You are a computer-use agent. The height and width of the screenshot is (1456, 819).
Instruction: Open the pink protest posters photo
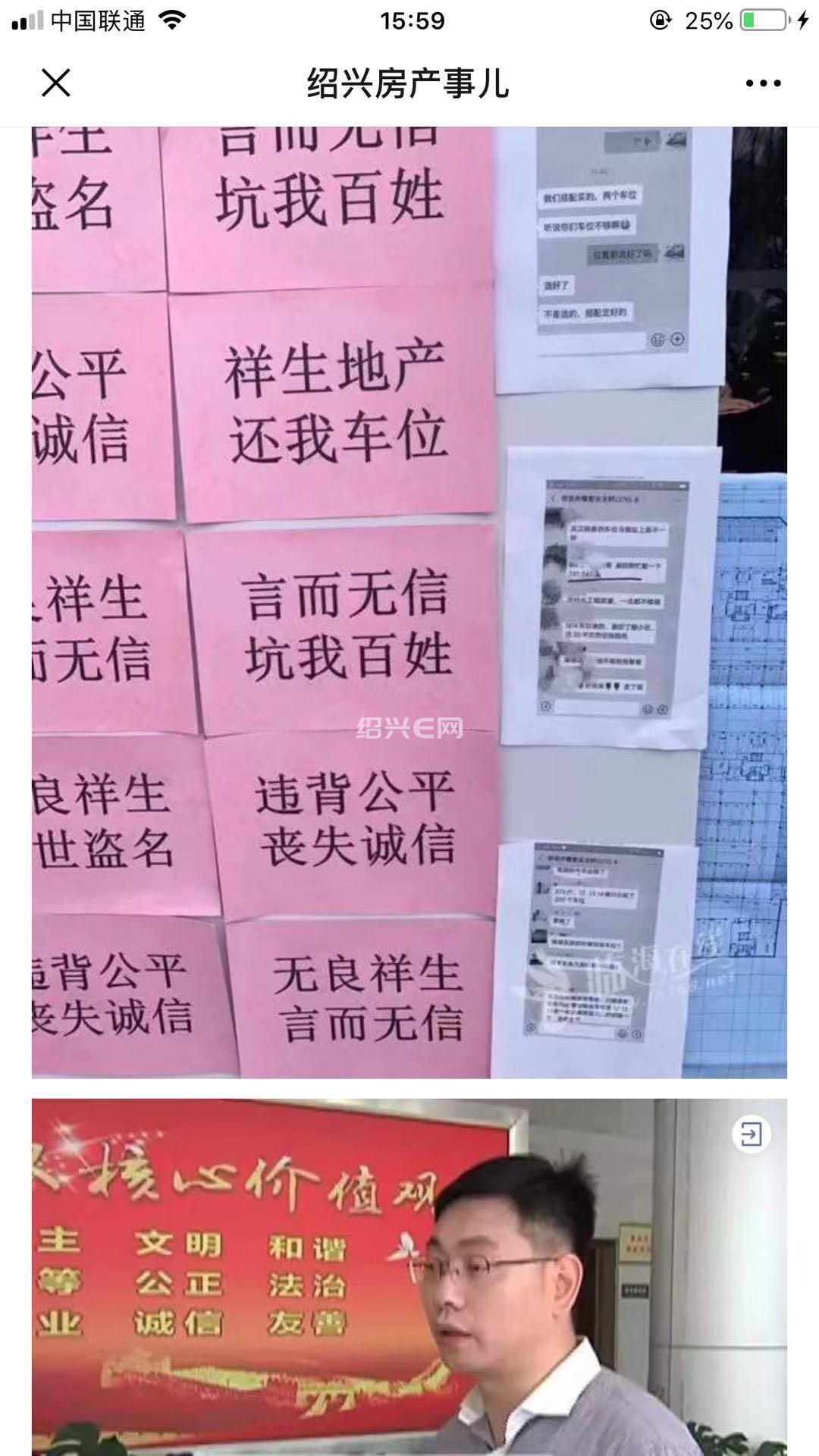pyautogui.click(x=409, y=603)
